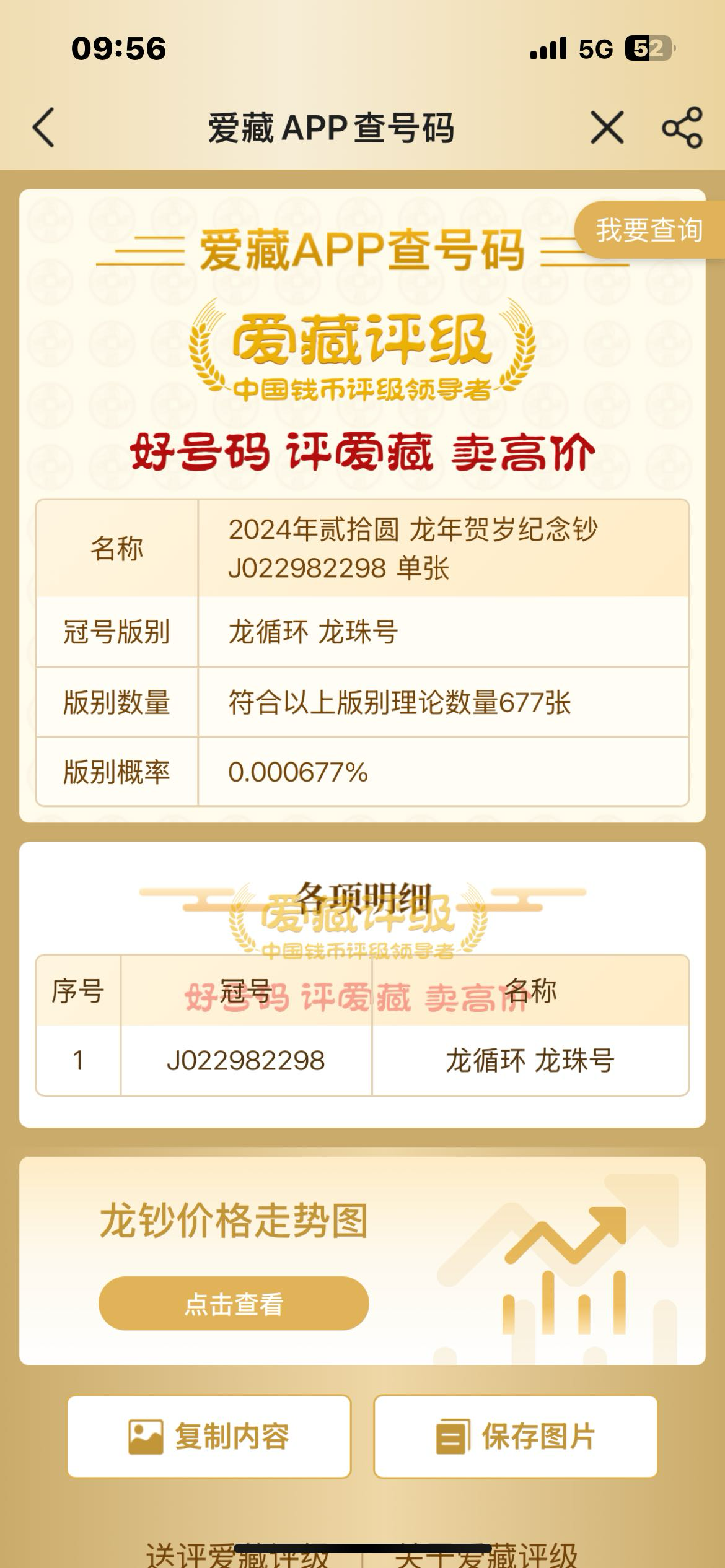This screenshot has height=1568, width=725.
Task: Close the 爱藏 APP查号码 page
Action: click(x=607, y=128)
